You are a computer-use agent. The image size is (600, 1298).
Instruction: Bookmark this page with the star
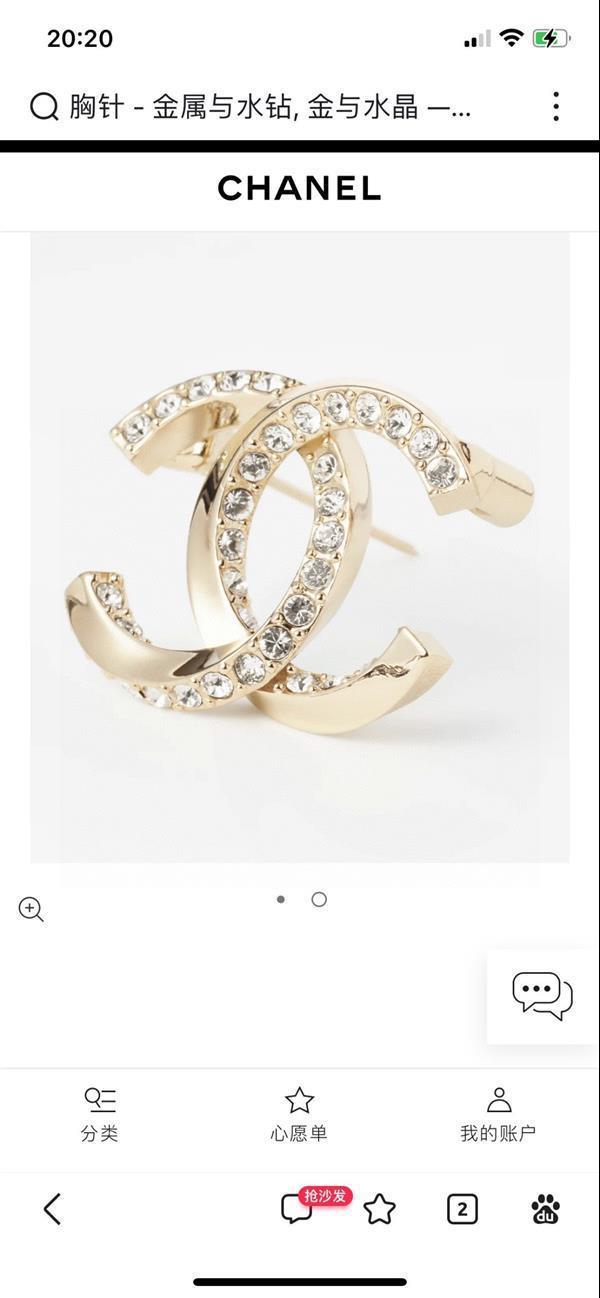(x=380, y=1209)
